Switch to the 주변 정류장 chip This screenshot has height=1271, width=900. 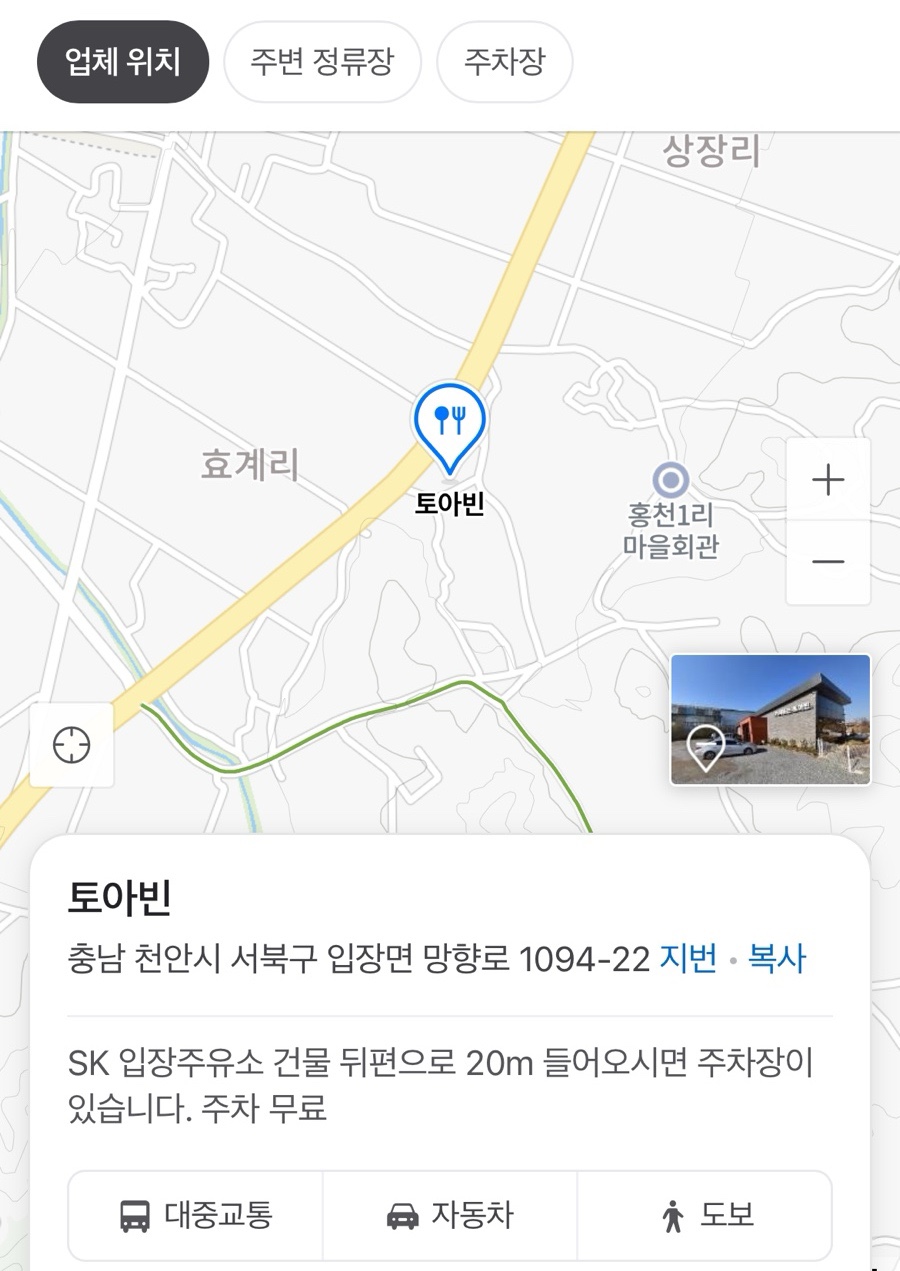(x=322, y=62)
